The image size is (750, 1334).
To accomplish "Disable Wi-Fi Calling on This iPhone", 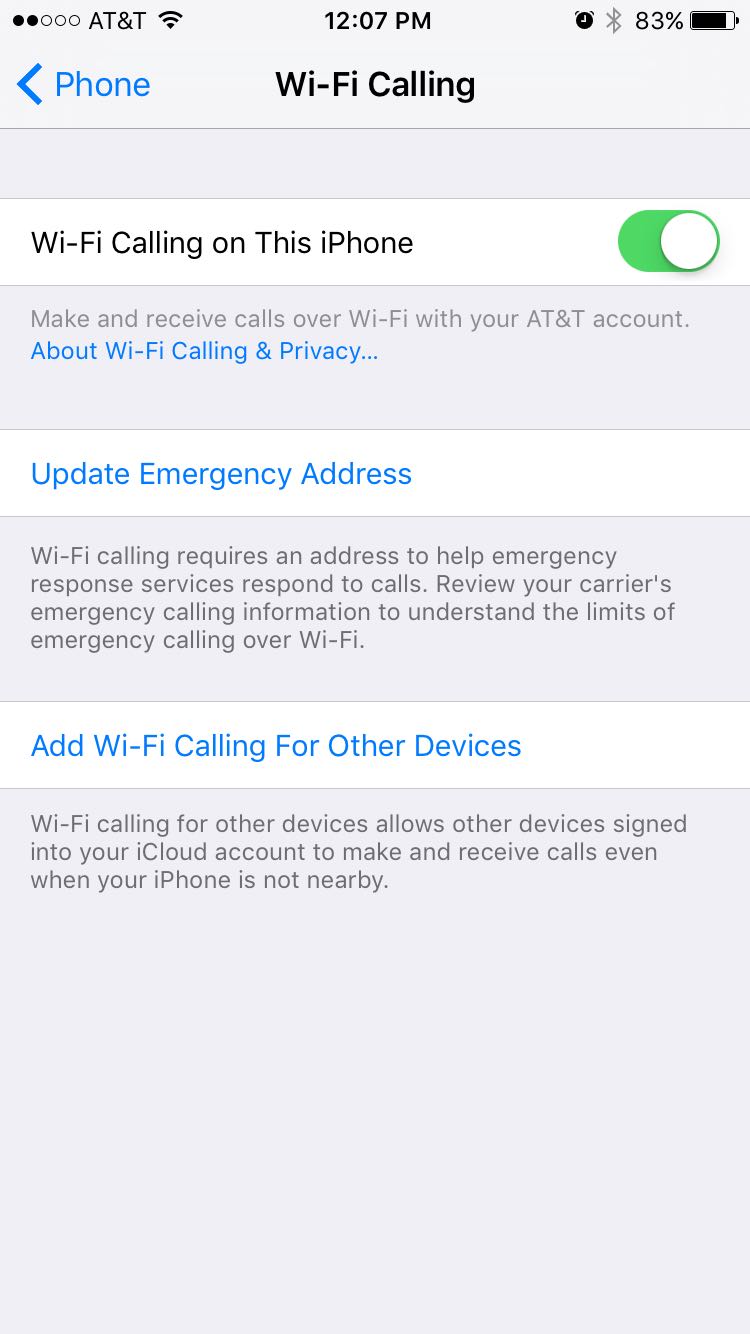I will 669,241.
